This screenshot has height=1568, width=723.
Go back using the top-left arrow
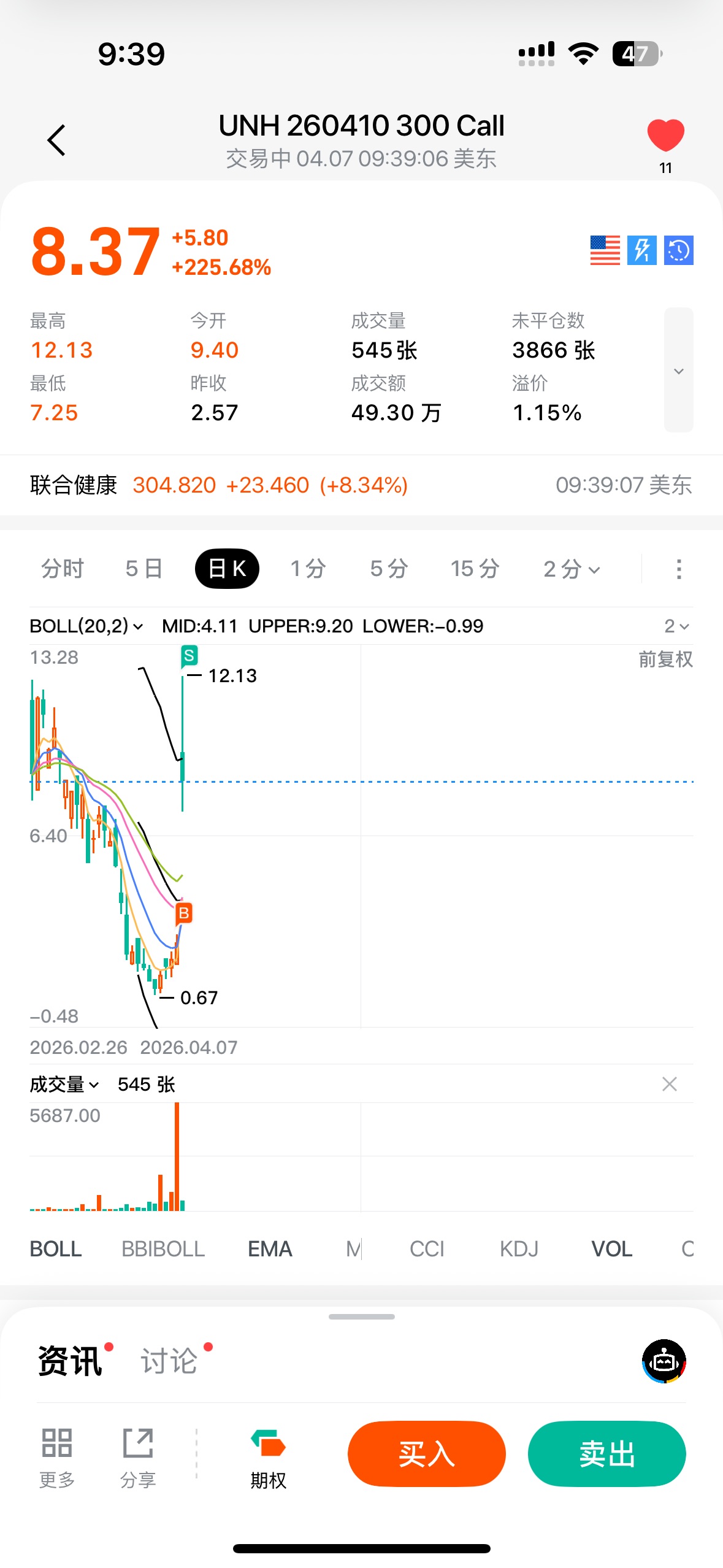click(56, 140)
